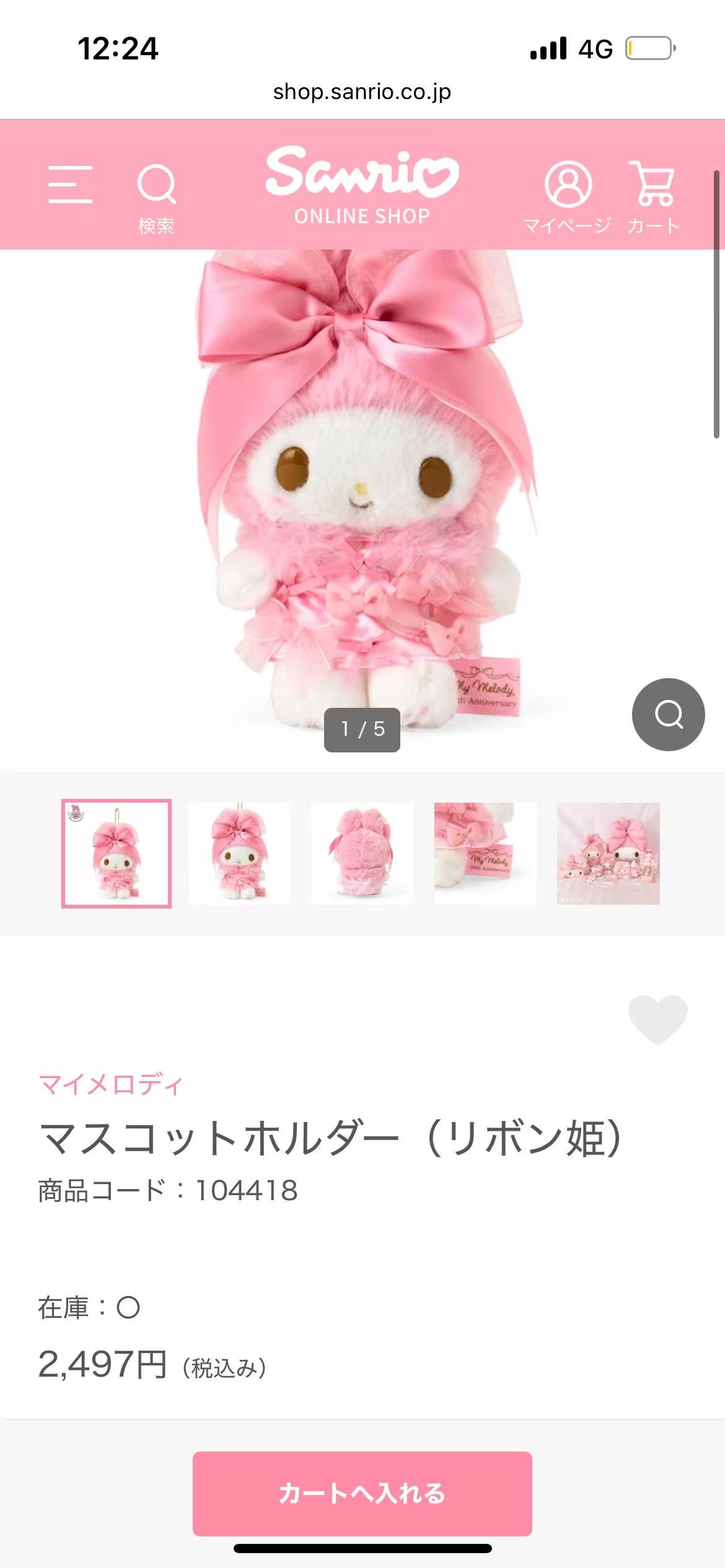Tap the main product image
Viewport: 725px width, 1568px height.
(362, 495)
